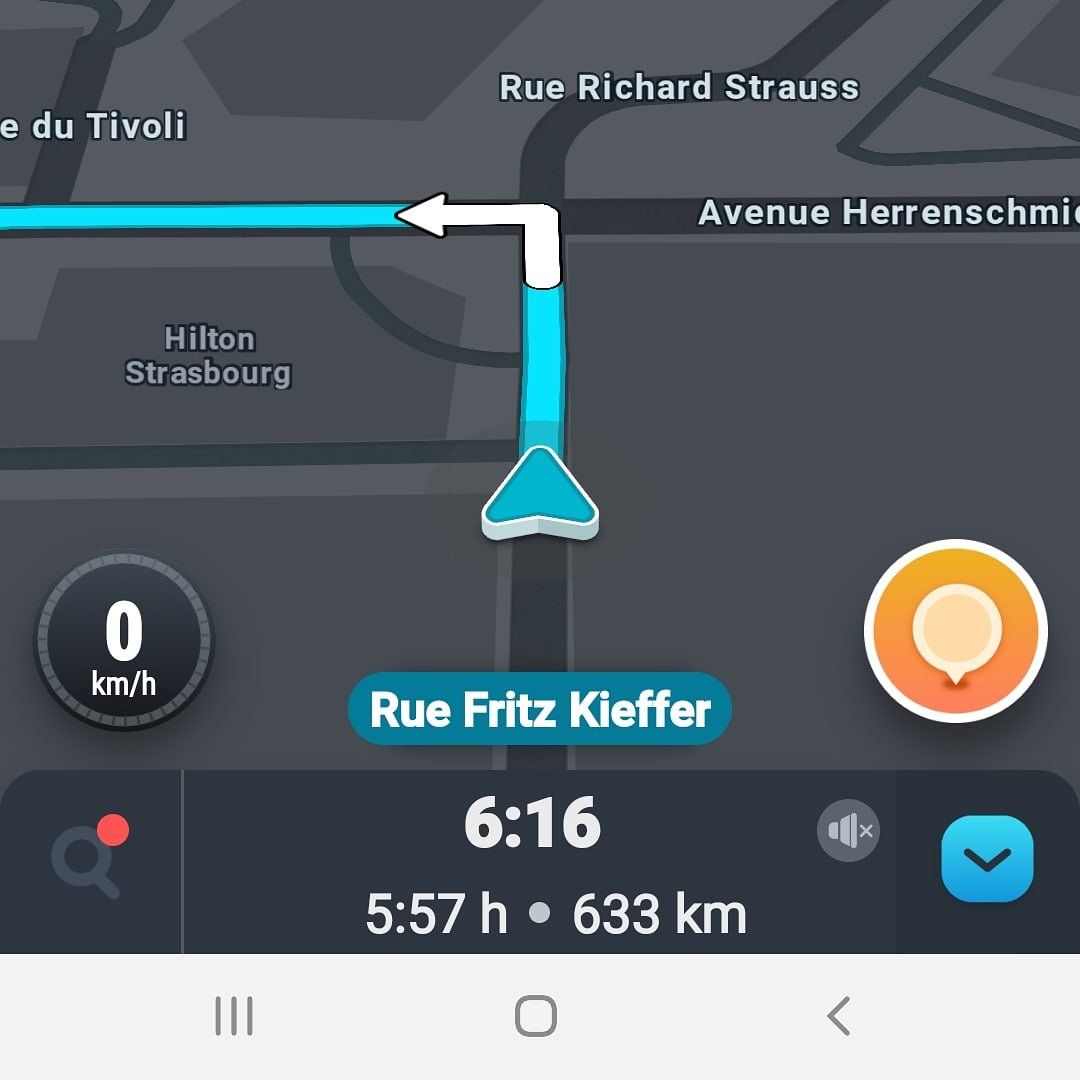Go to the home screen
Screen dimensions: 1080x1080
(x=535, y=1016)
